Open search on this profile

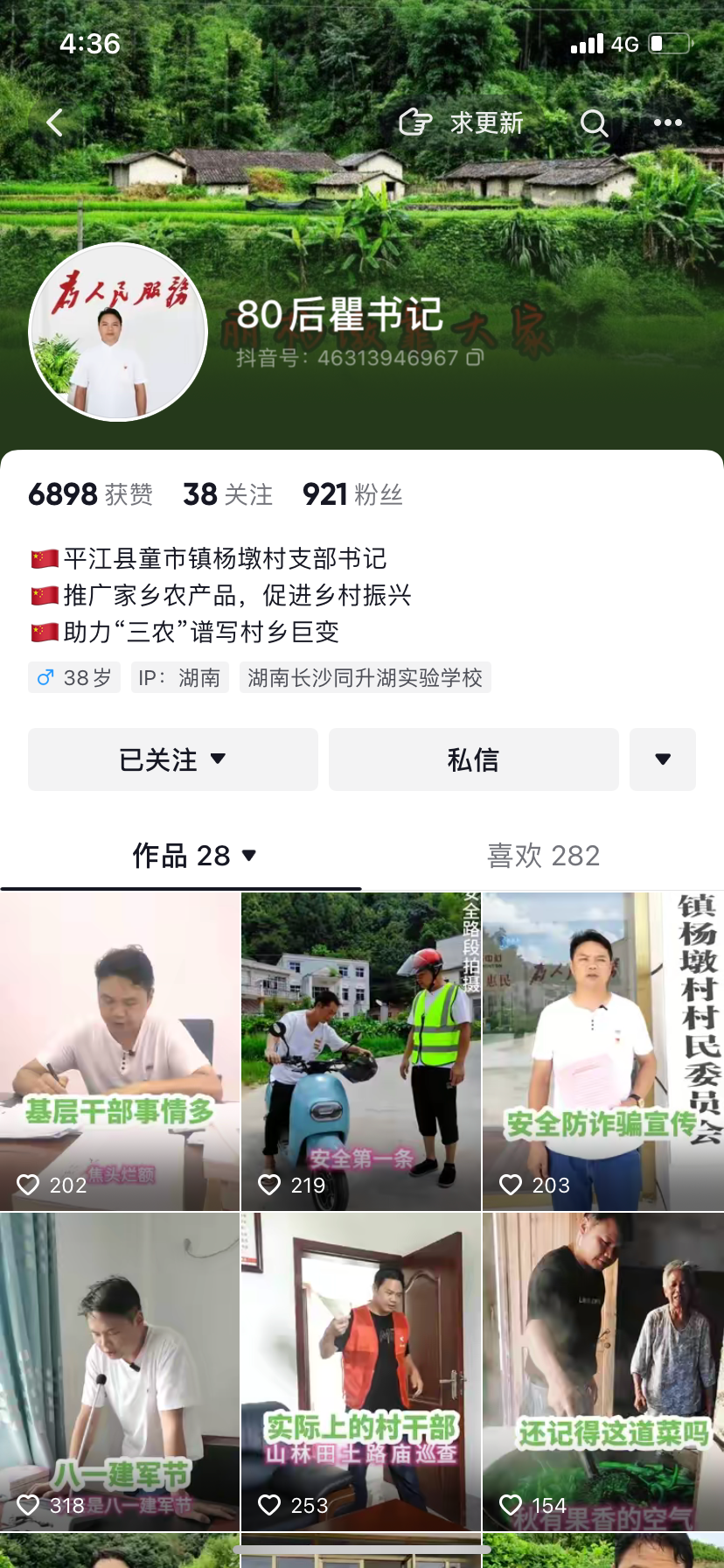(x=594, y=123)
